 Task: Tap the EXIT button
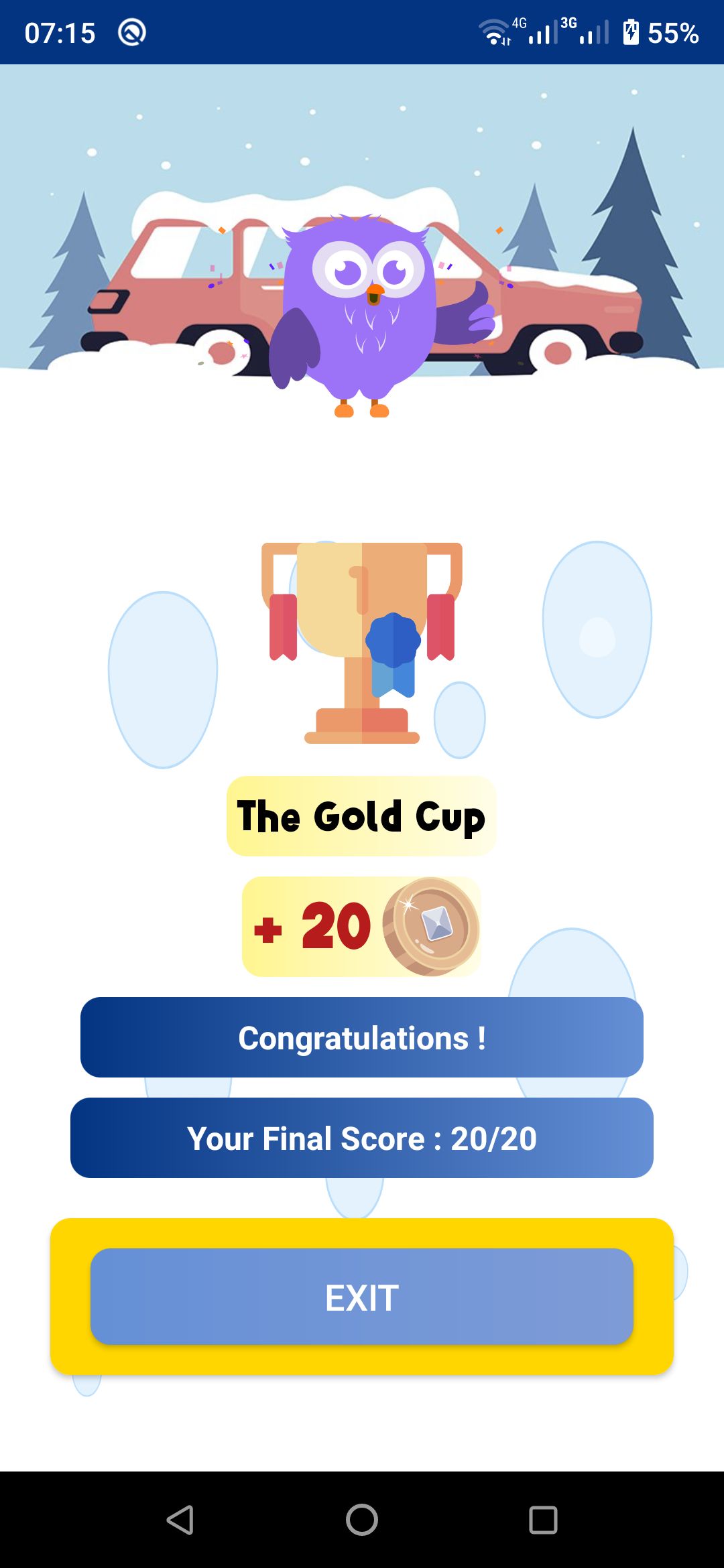(x=362, y=1297)
